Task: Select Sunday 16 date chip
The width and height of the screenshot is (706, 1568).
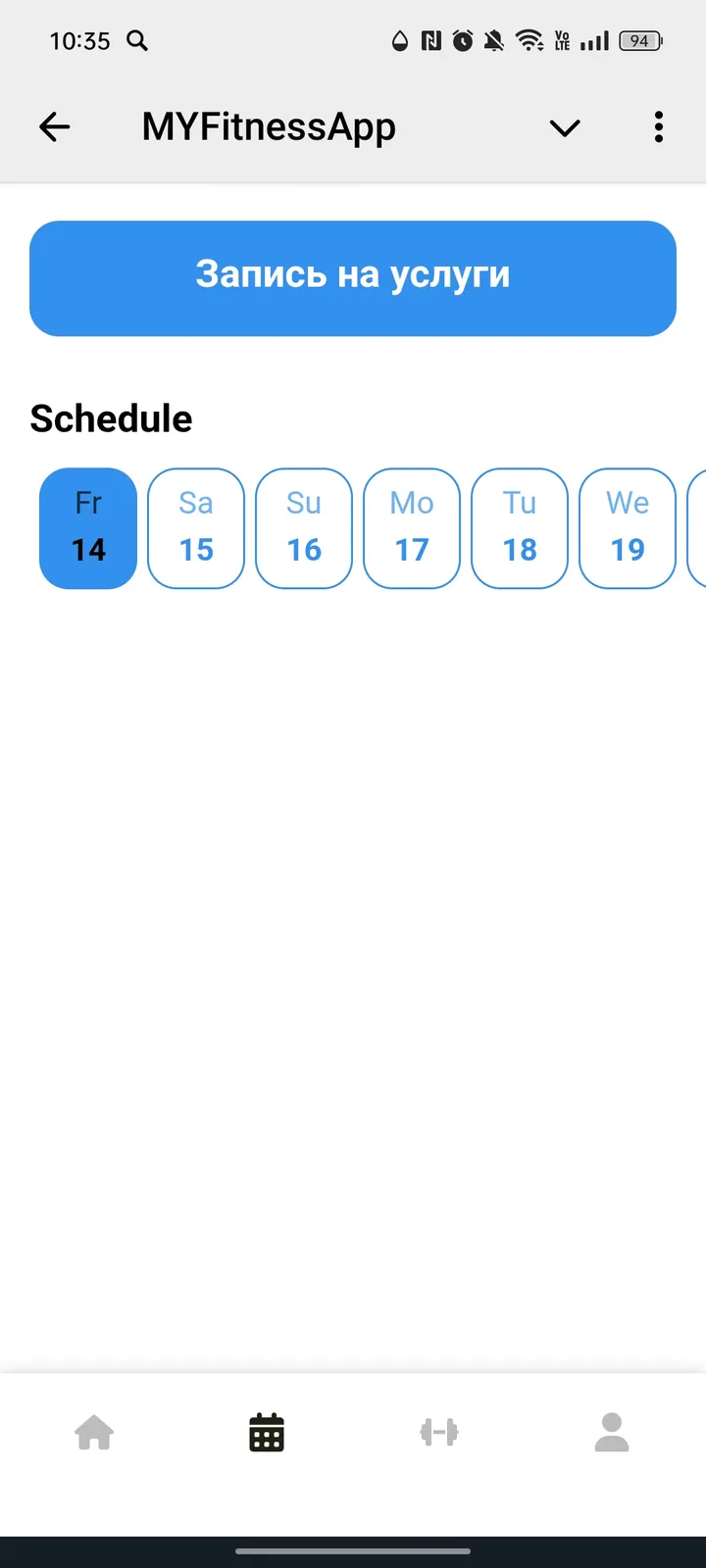Action: click(x=303, y=527)
